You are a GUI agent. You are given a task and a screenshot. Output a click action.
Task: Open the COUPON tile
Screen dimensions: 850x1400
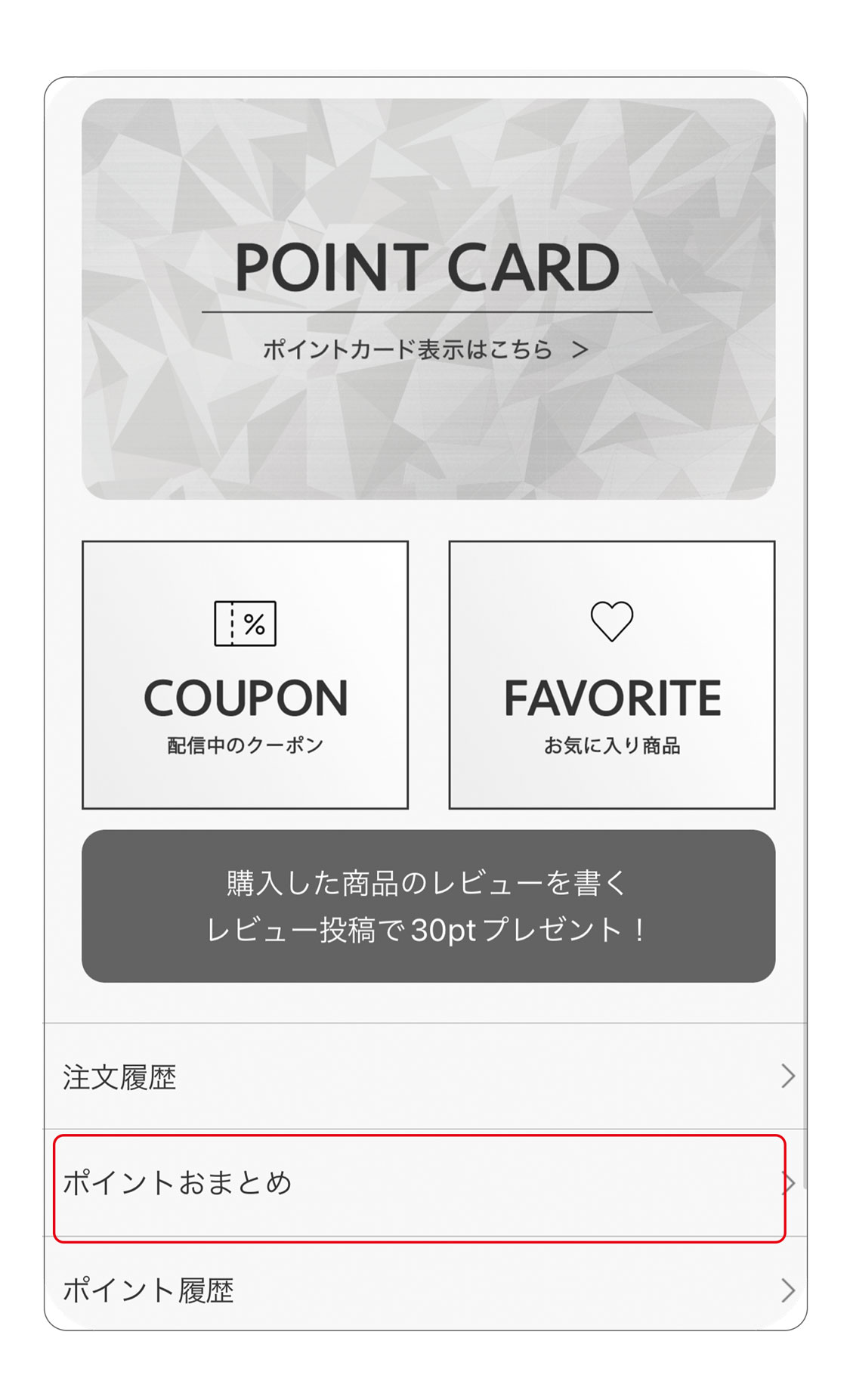click(x=245, y=674)
